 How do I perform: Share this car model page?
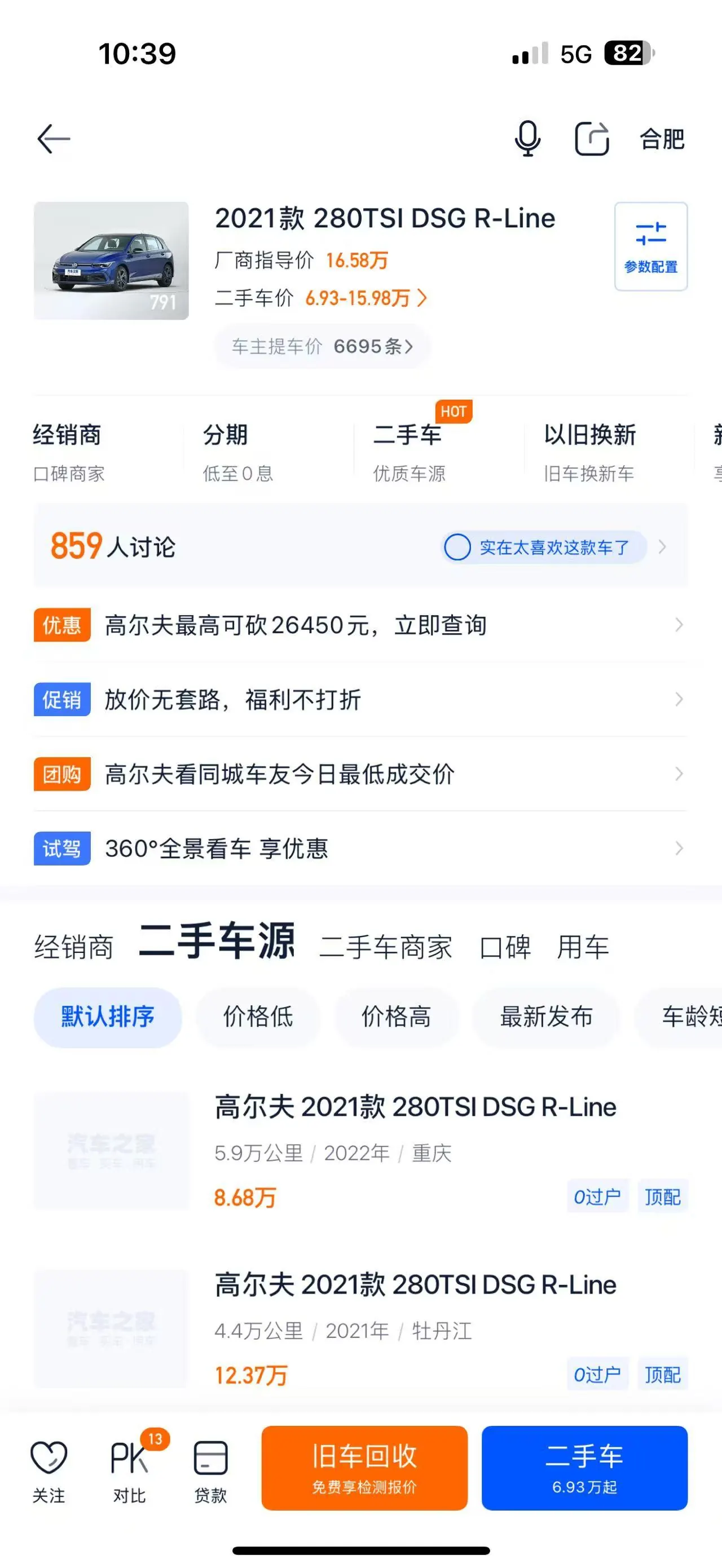[x=592, y=139]
